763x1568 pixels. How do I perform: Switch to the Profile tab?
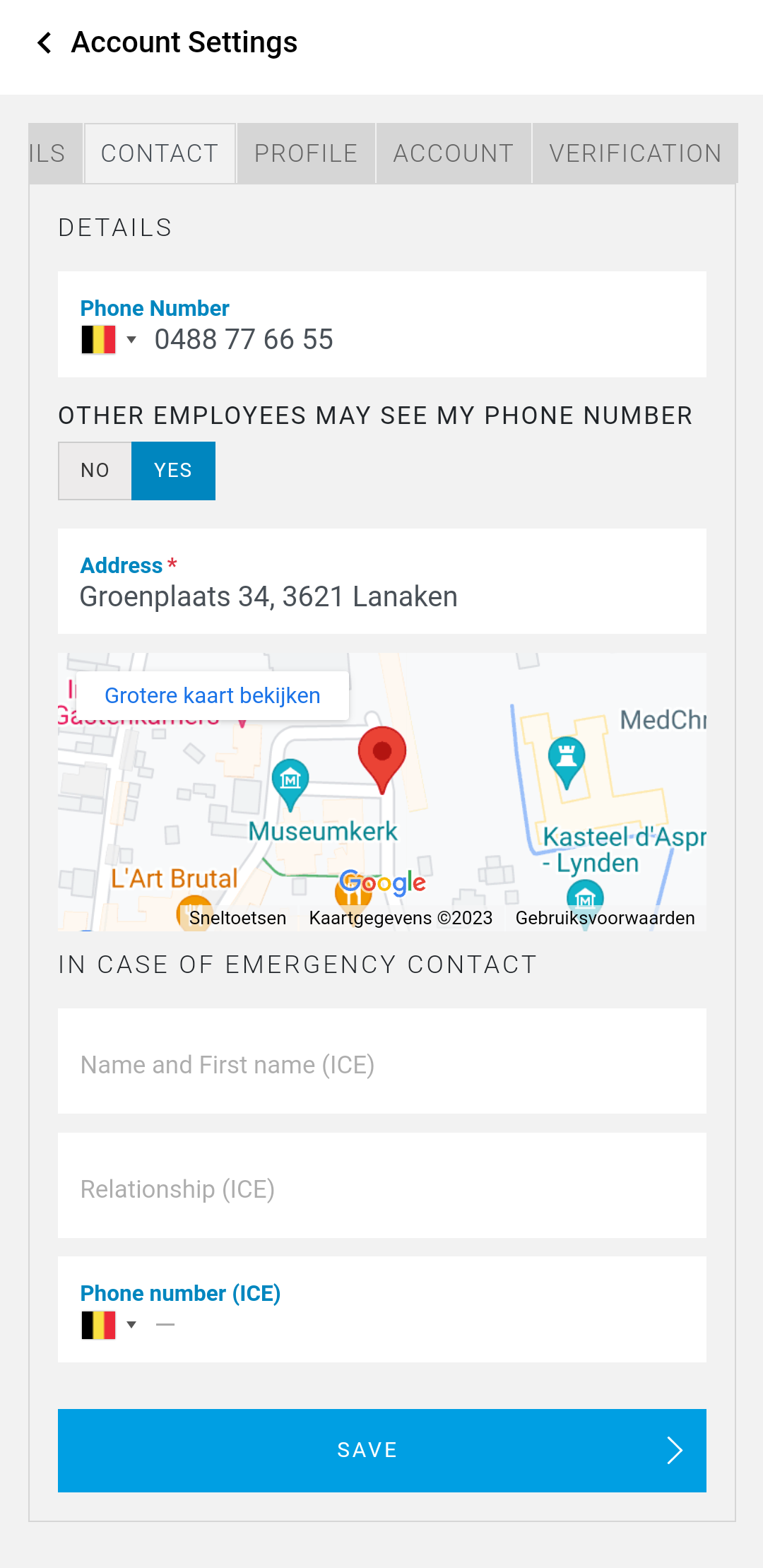pyautogui.click(x=305, y=153)
